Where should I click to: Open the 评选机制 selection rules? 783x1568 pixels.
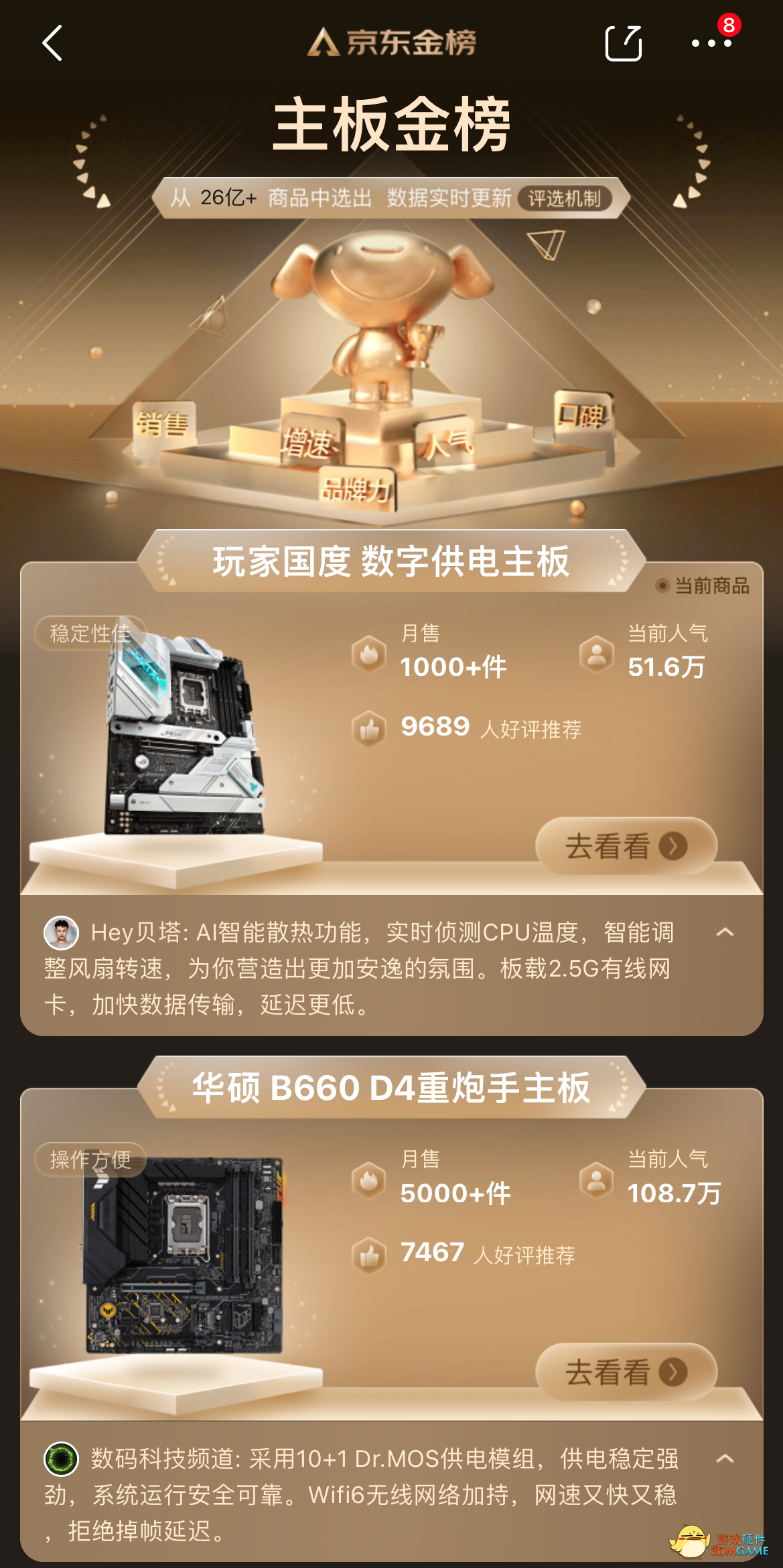[x=566, y=198]
